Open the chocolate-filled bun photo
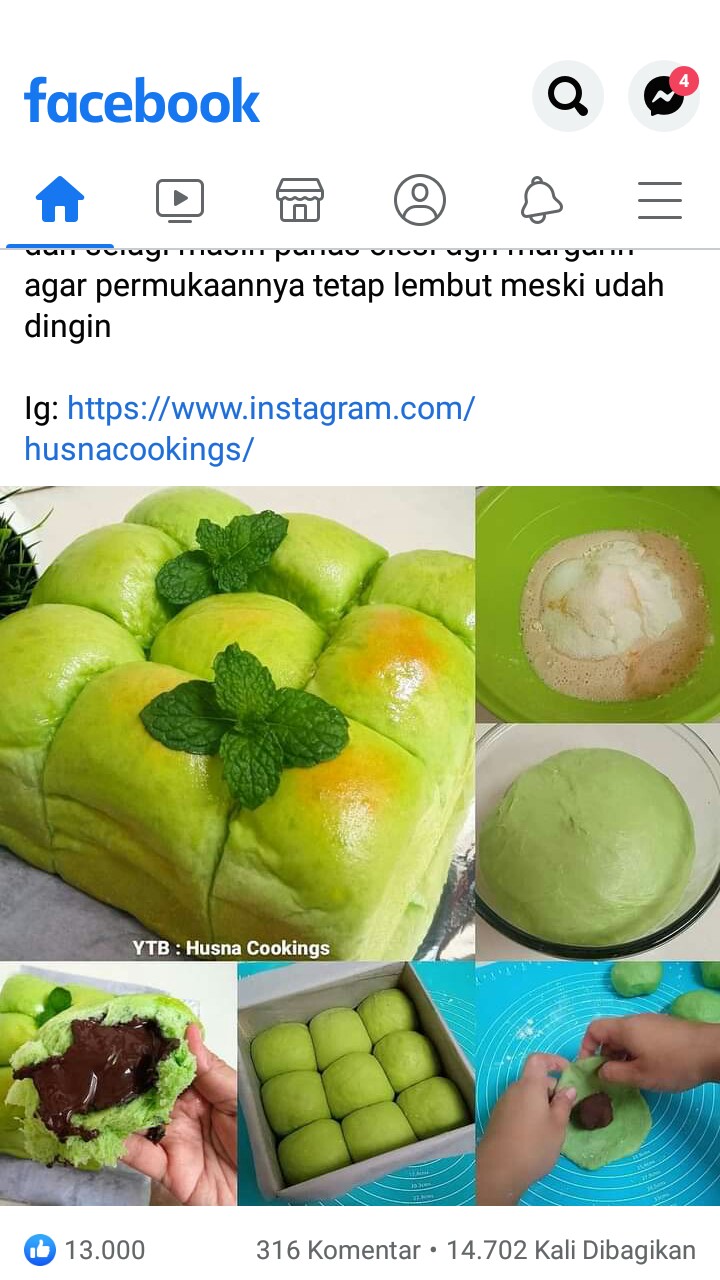The height and width of the screenshot is (1280, 720). (115, 1085)
